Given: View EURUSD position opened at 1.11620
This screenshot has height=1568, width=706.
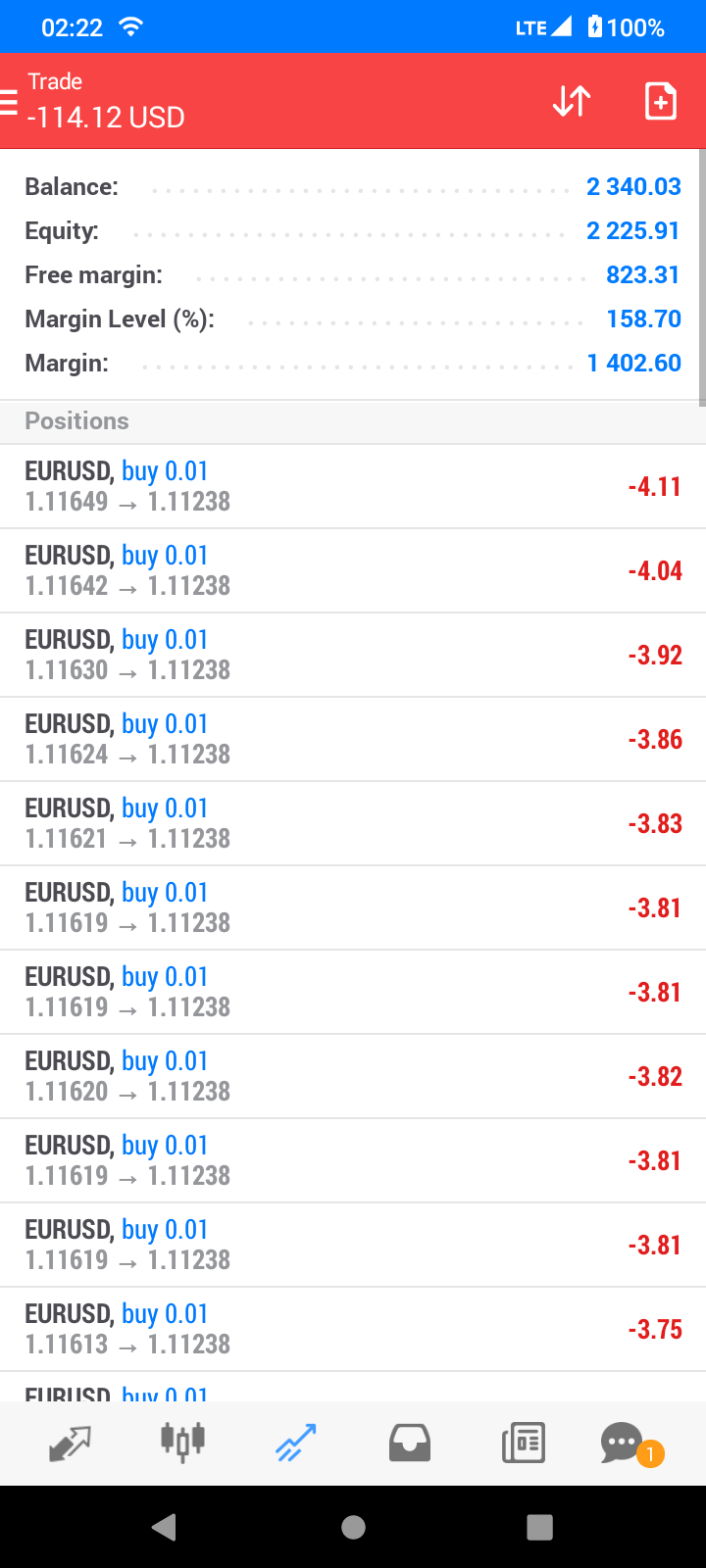Looking at the screenshot, I should [x=353, y=1076].
